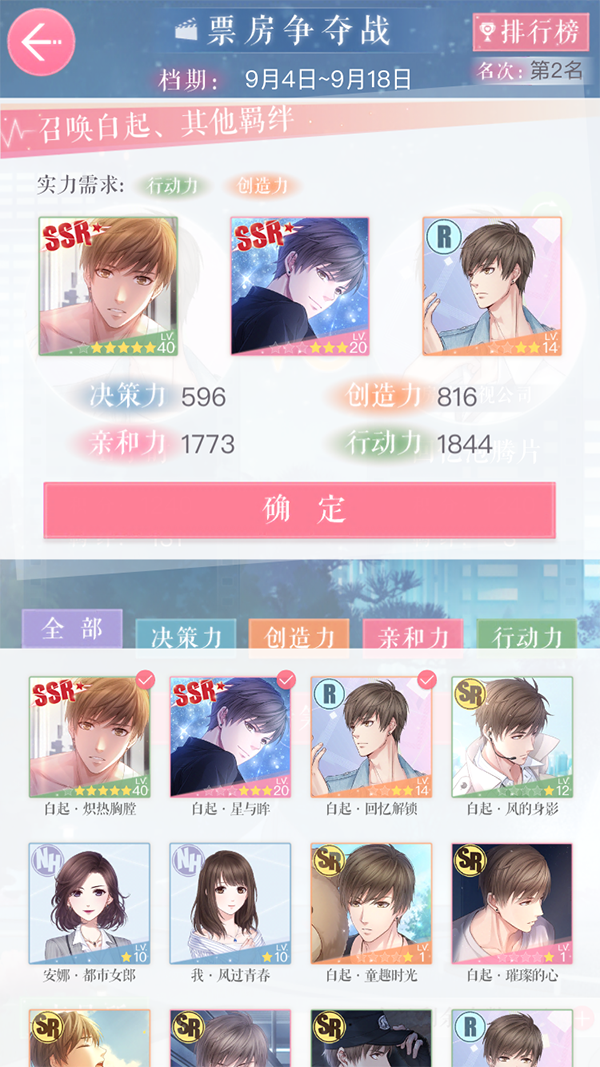
Task: Filter cards by 行动力
Action: [x=526, y=636]
